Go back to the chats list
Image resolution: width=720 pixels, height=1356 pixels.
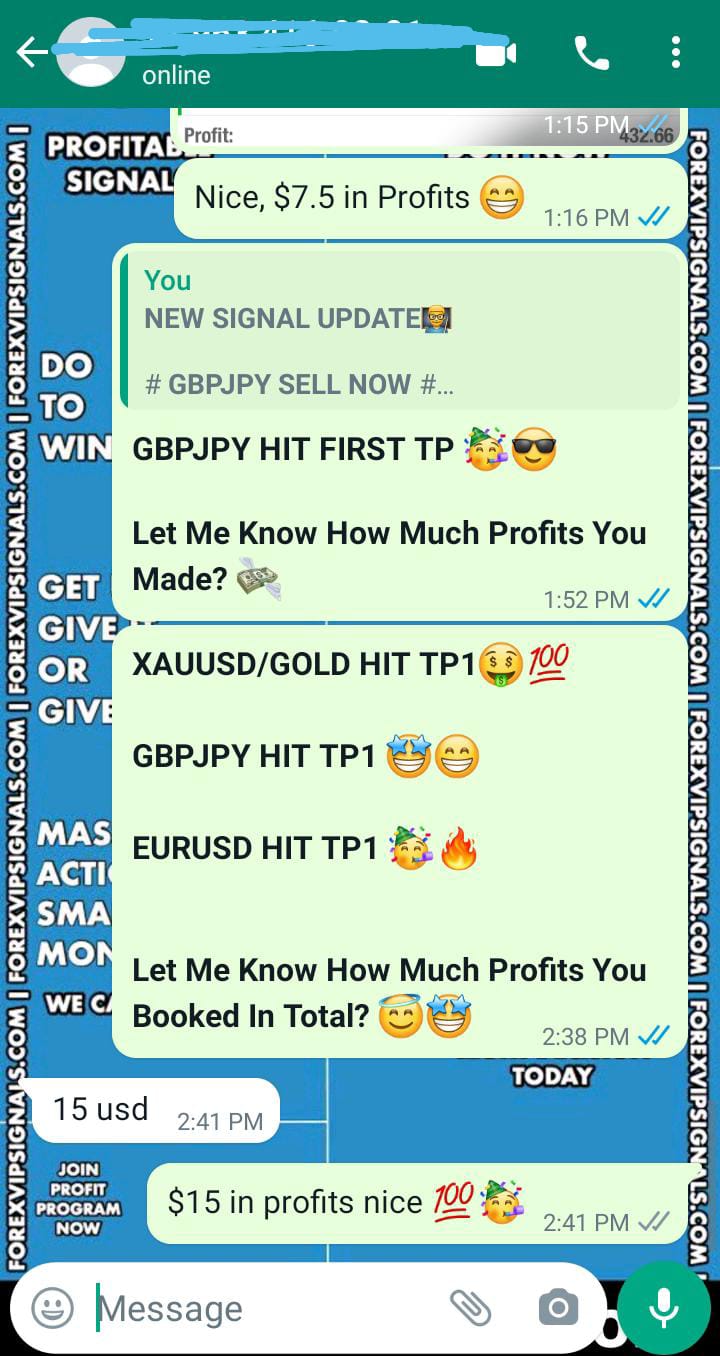pos(30,52)
